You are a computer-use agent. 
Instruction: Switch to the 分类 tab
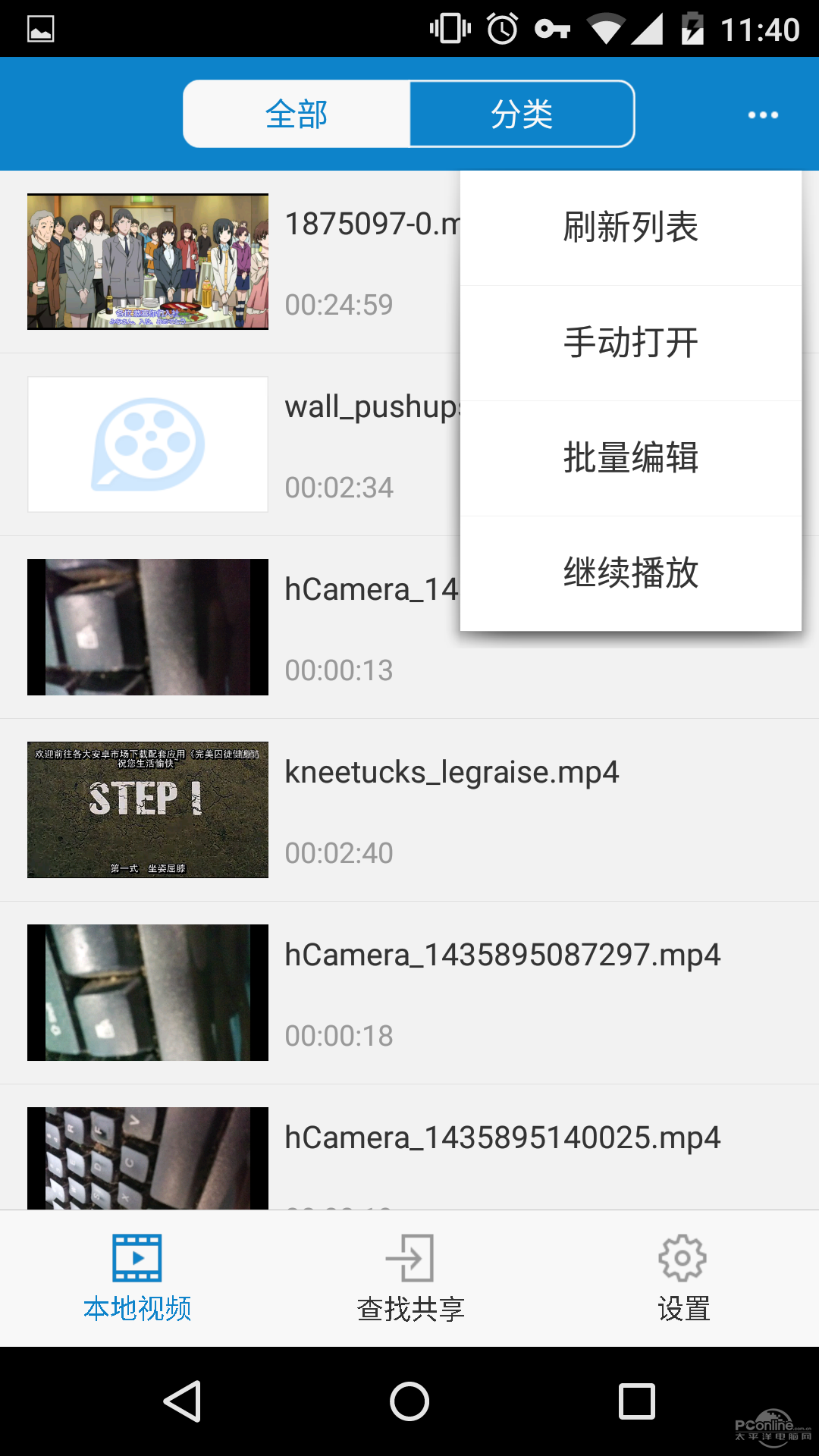pyautogui.click(x=522, y=115)
